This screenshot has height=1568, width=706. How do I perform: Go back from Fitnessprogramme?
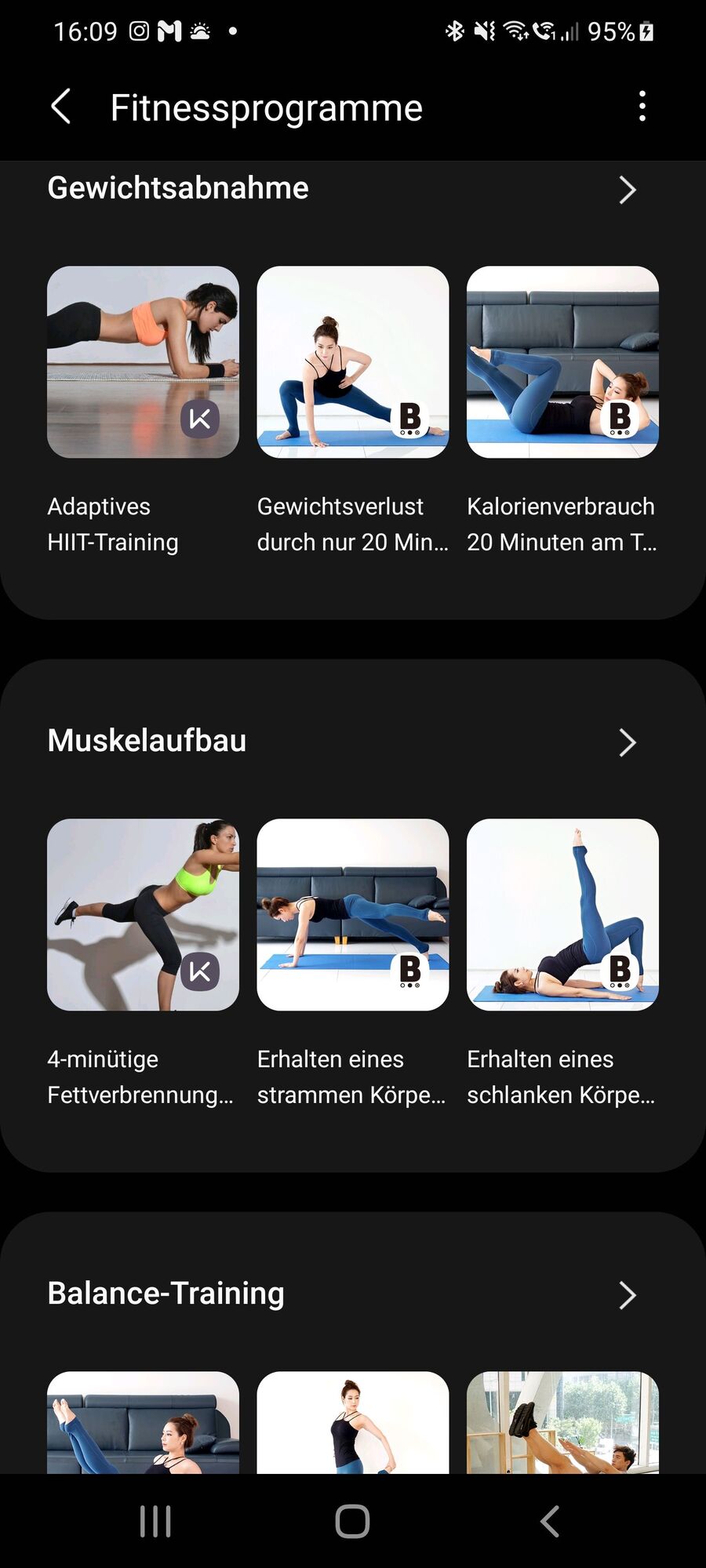click(61, 107)
